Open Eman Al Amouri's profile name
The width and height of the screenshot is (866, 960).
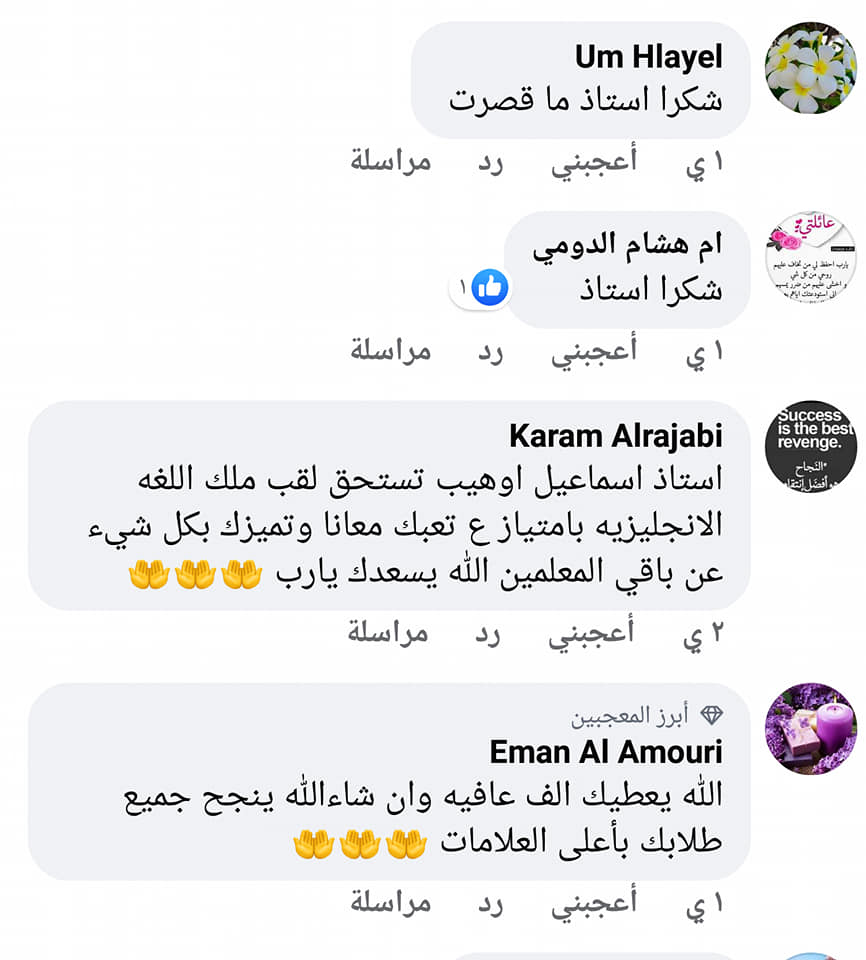pos(606,752)
